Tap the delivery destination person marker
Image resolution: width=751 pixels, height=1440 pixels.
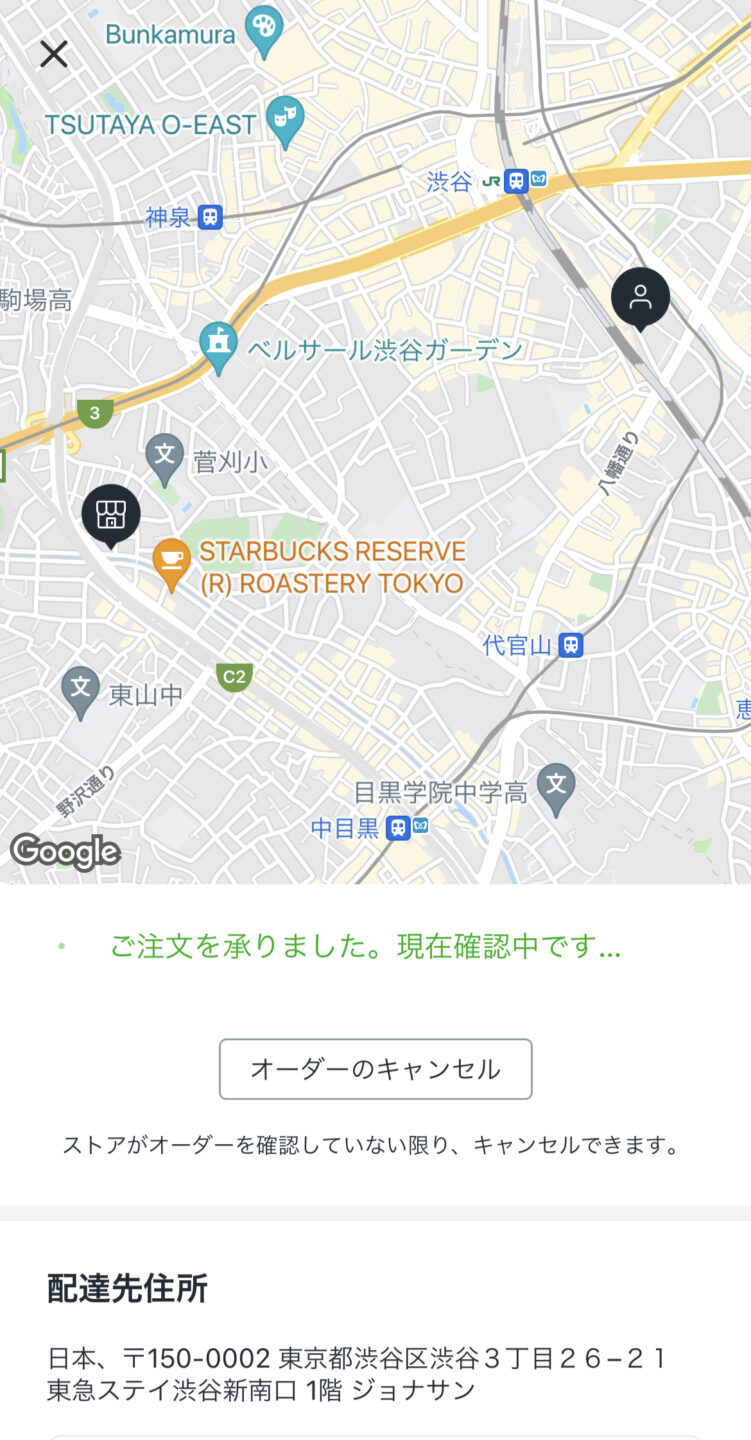coord(640,297)
